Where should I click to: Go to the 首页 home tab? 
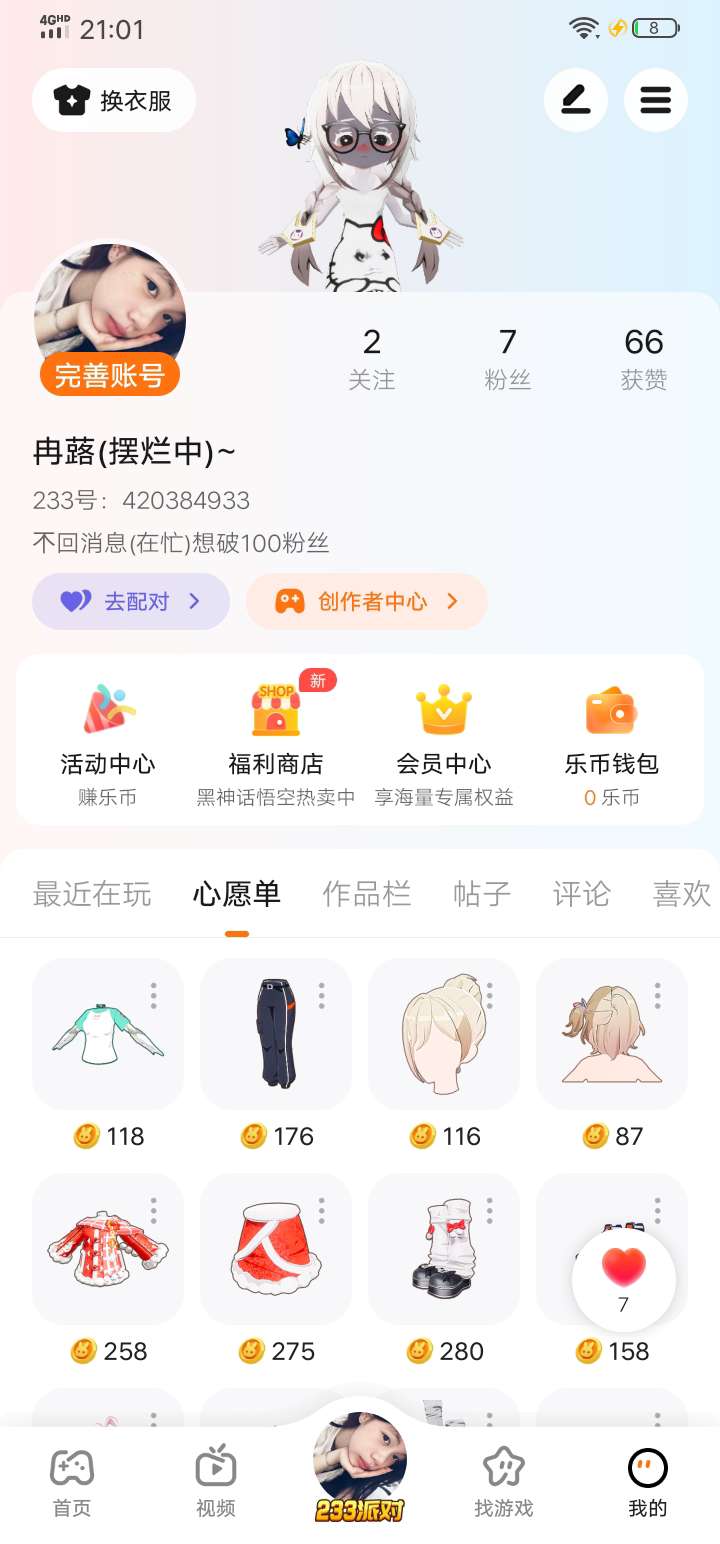[72, 1482]
